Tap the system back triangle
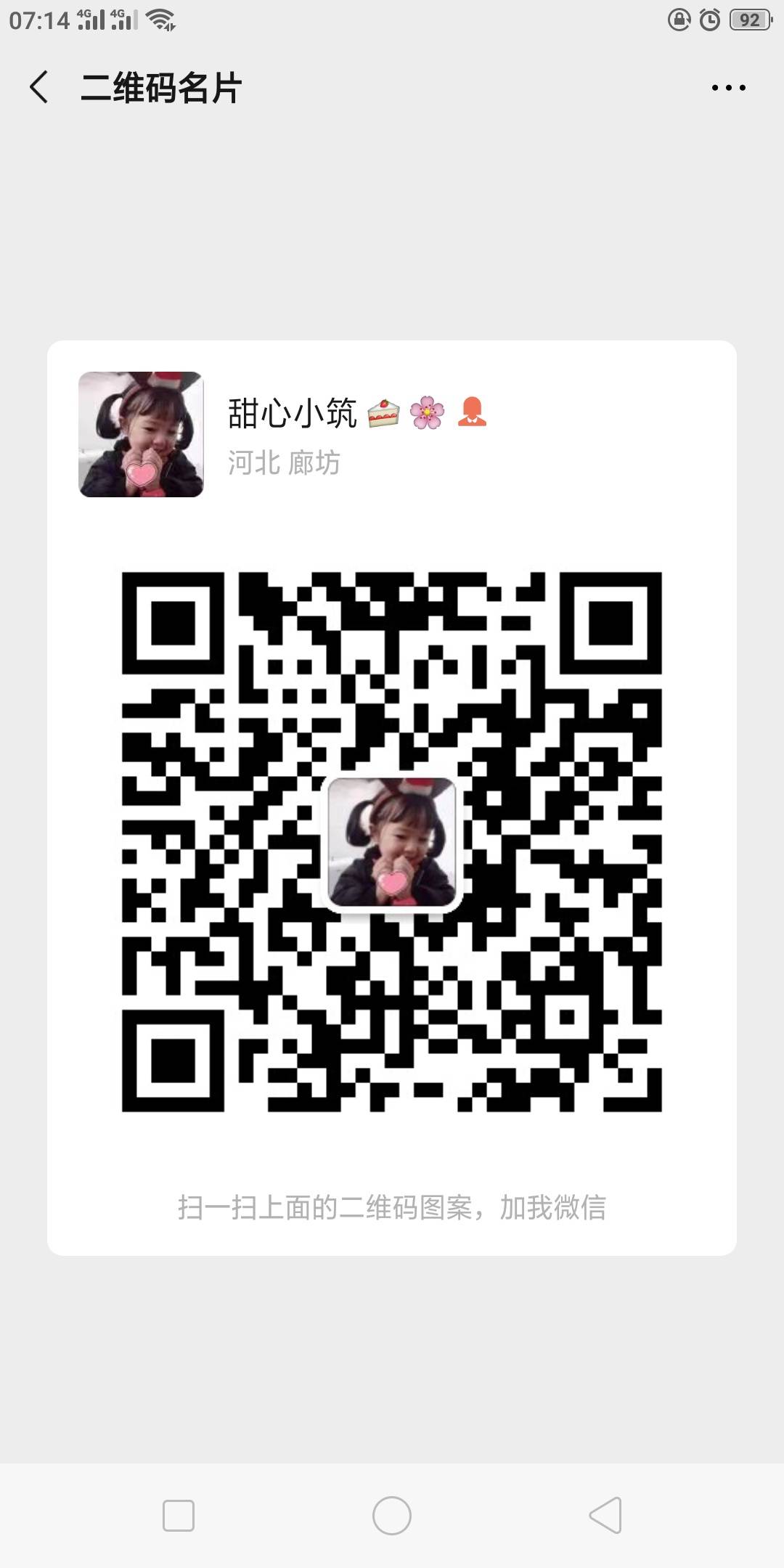Image resolution: width=784 pixels, height=1568 pixels. (x=605, y=1516)
